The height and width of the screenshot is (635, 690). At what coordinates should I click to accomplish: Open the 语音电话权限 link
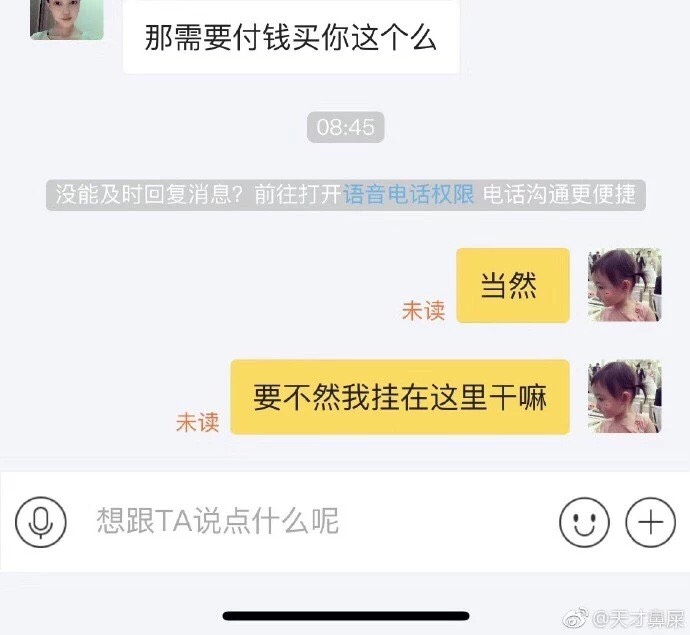pyautogui.click(x=409, y=194)
